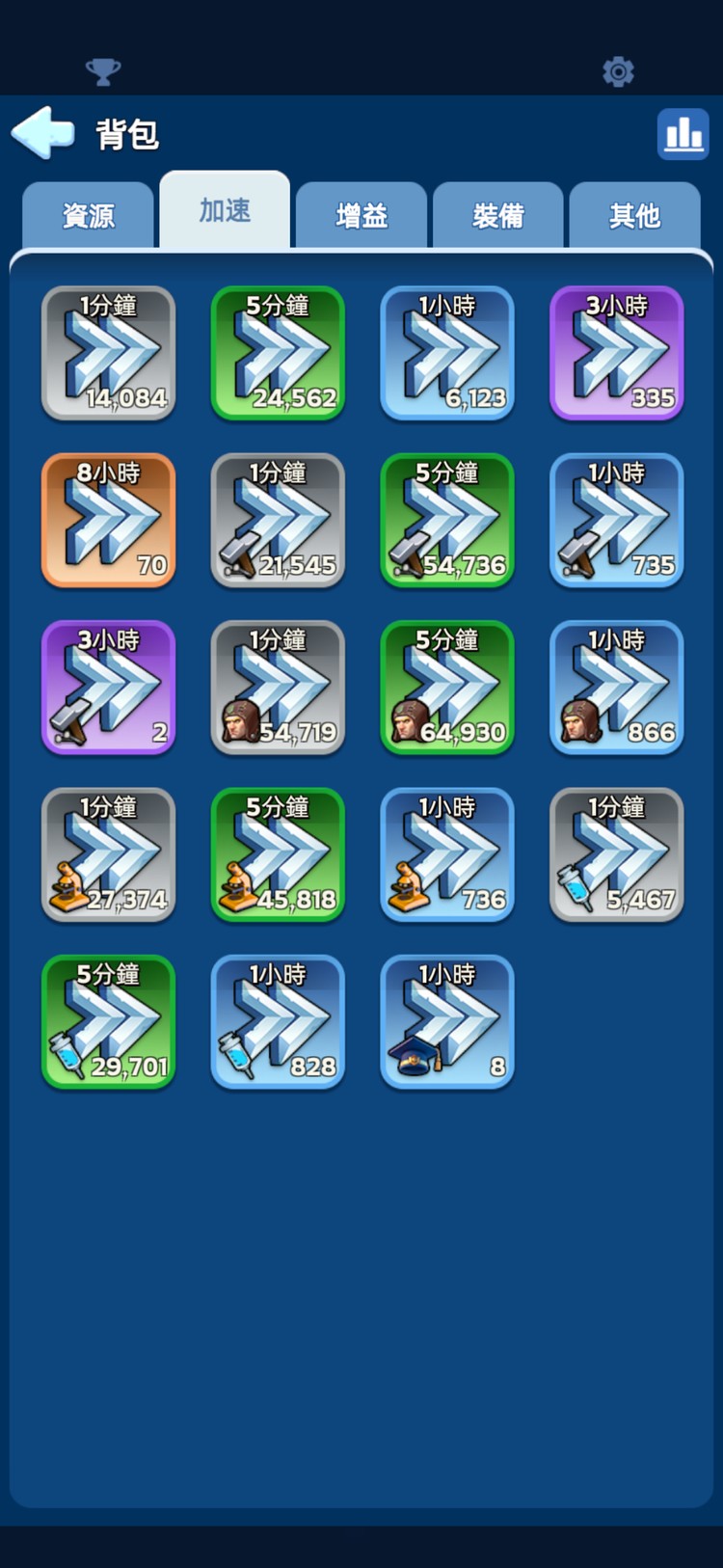Select the 1分鐘 speedup with 14,084
Image resolution: width=723 pixels, height=1568 pixels.
108,353
